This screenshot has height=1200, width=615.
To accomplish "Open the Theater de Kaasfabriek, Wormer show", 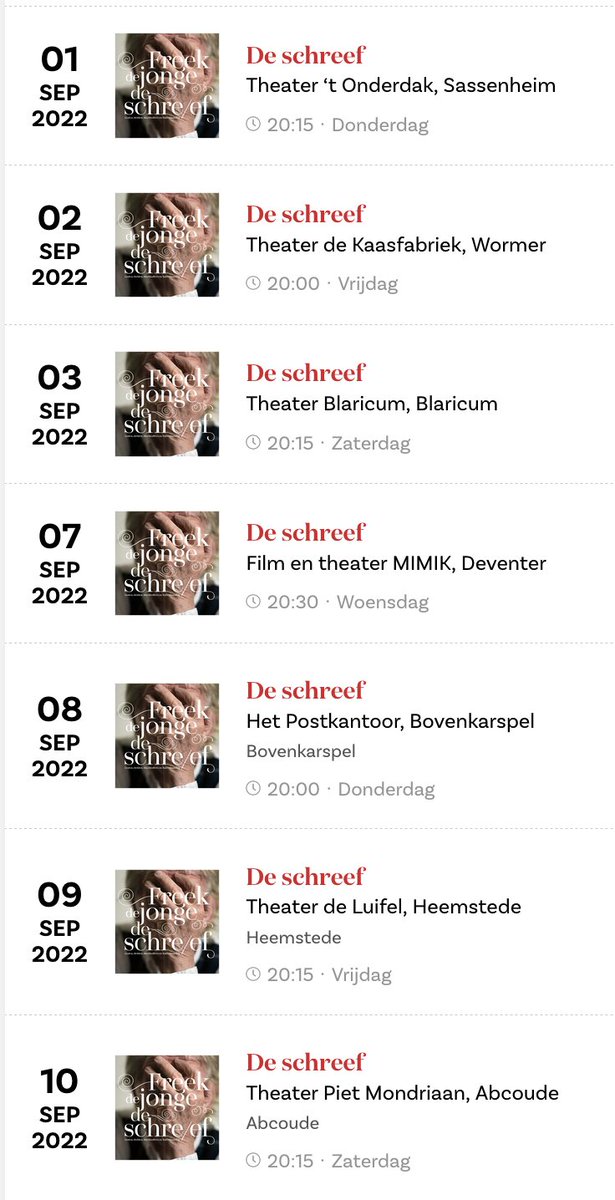I will pyautogui.click(x=305, y=214).
